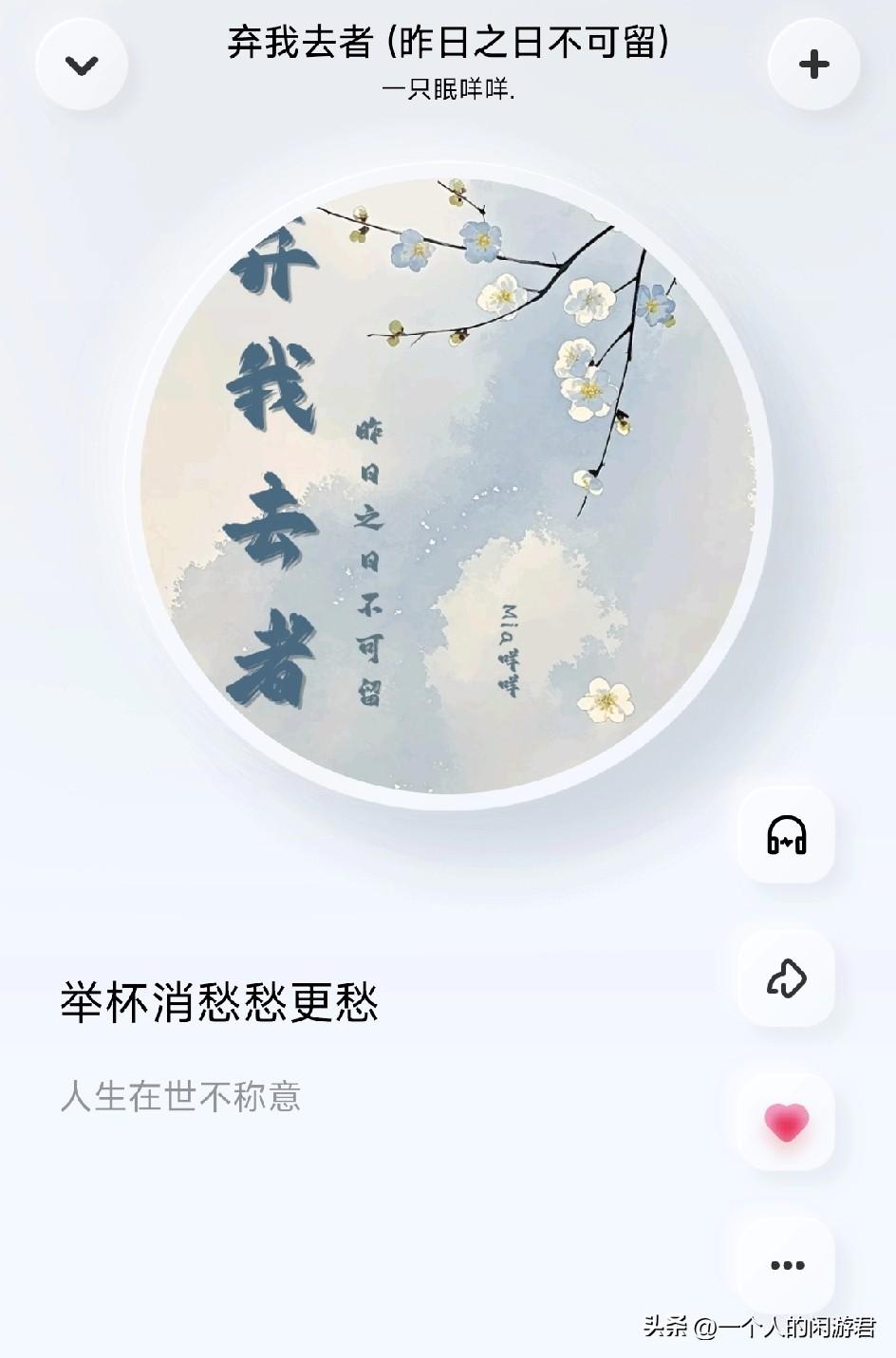Open the song actions via the three-dot icon

coord(784,1264)
